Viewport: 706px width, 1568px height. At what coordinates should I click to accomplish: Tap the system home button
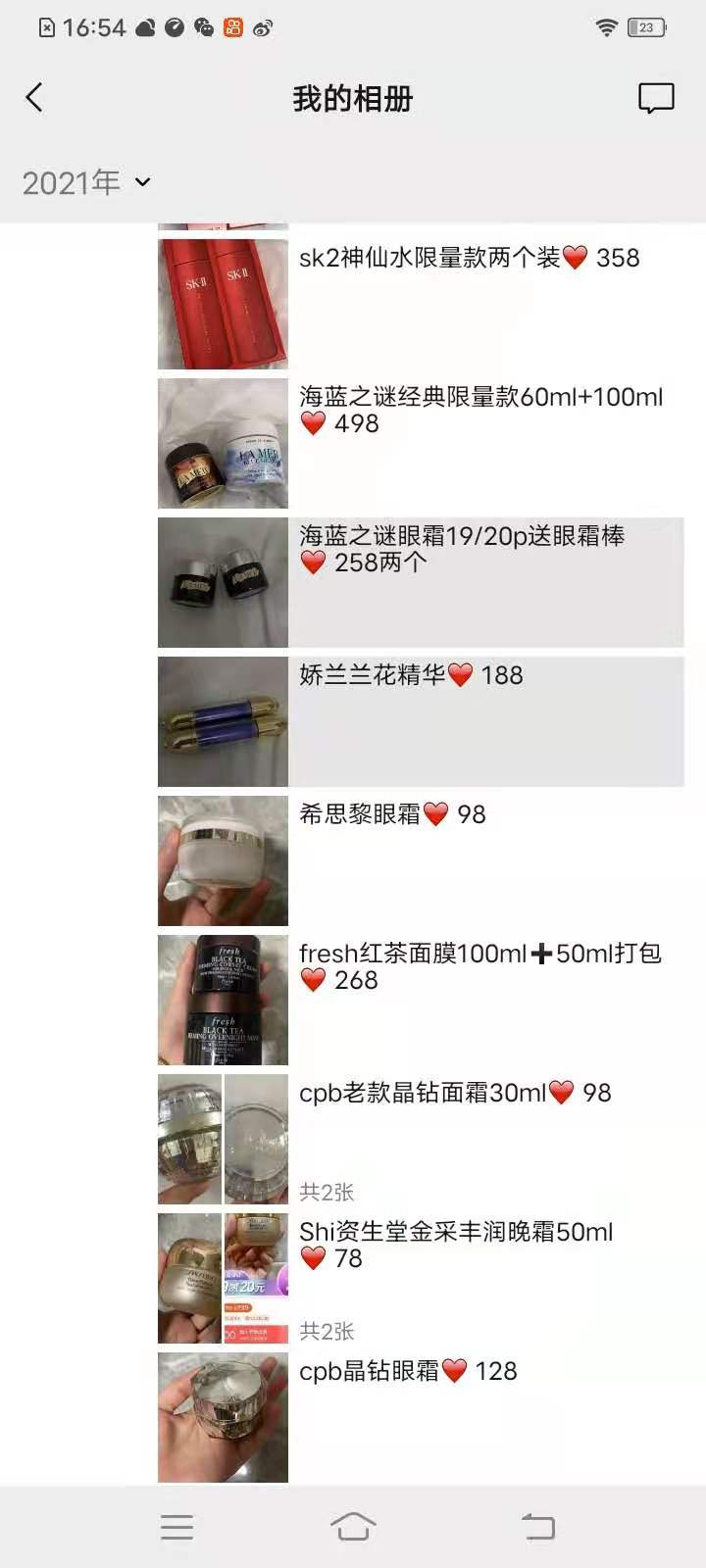click(x=353, y=1526)
